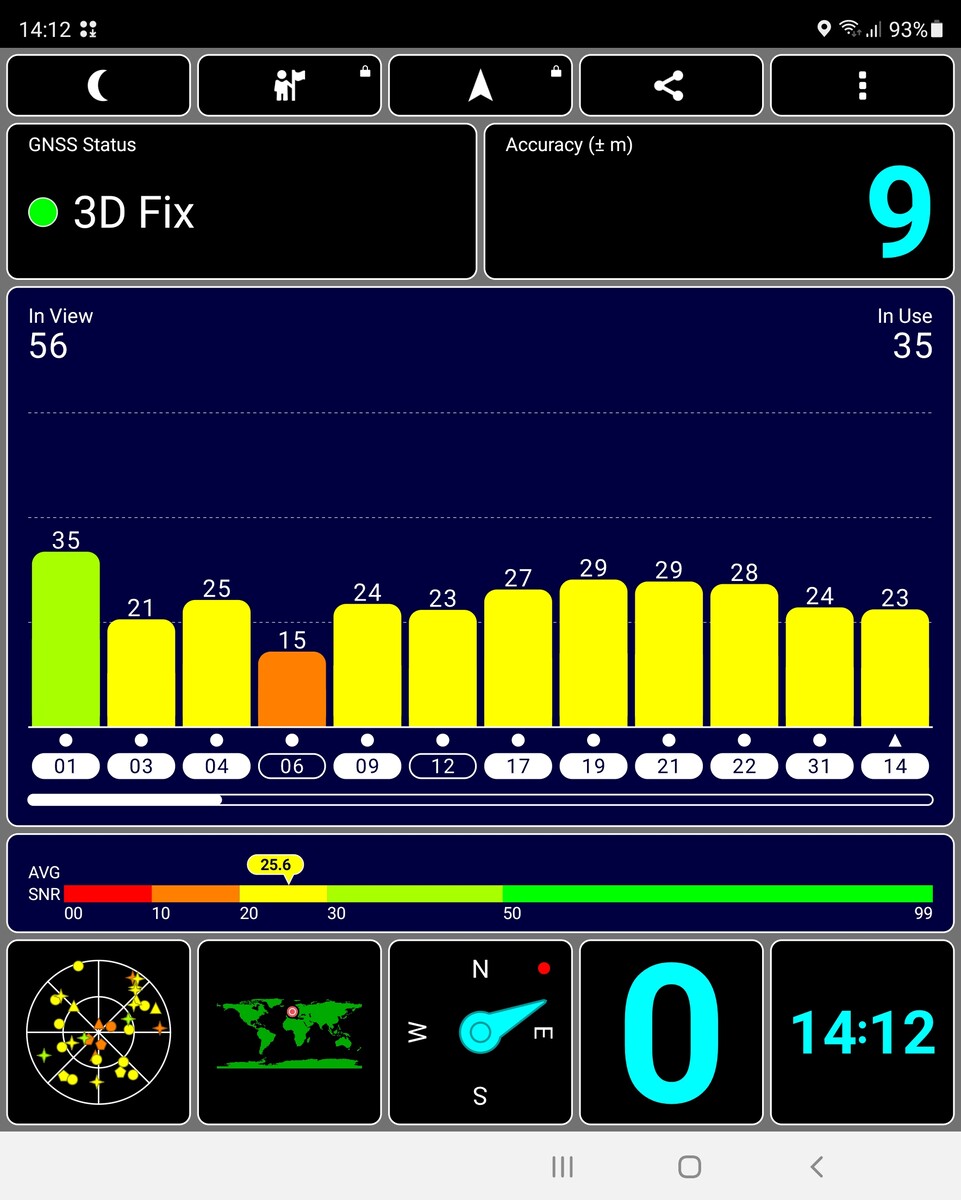Open the Accuracy panel

[x=718, y=201]
